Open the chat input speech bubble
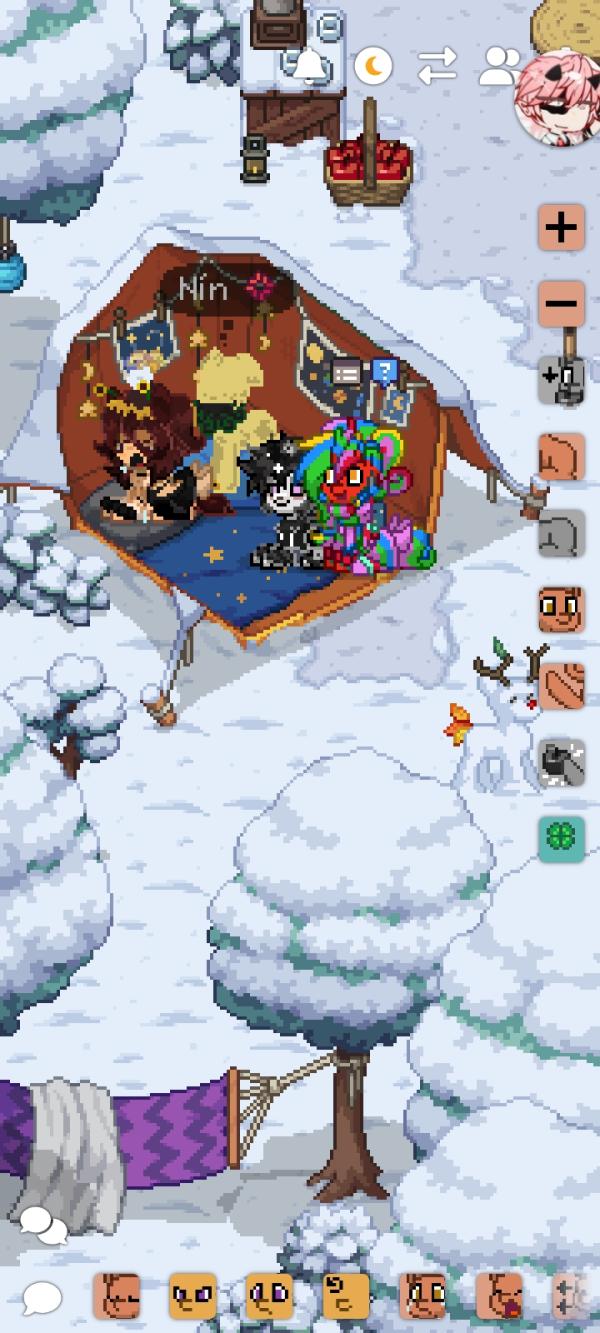The width and height of the screenshot is (600, 1333). (42, 1299)
